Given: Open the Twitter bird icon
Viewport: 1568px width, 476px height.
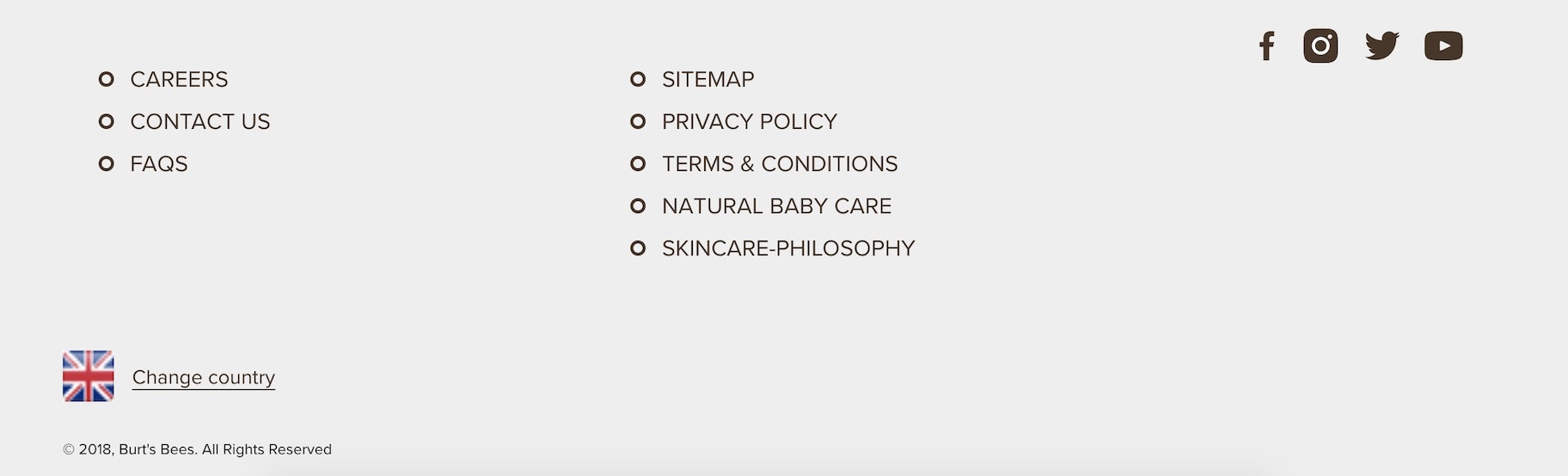Looking at the screenshot, I should click(1381, 46).
